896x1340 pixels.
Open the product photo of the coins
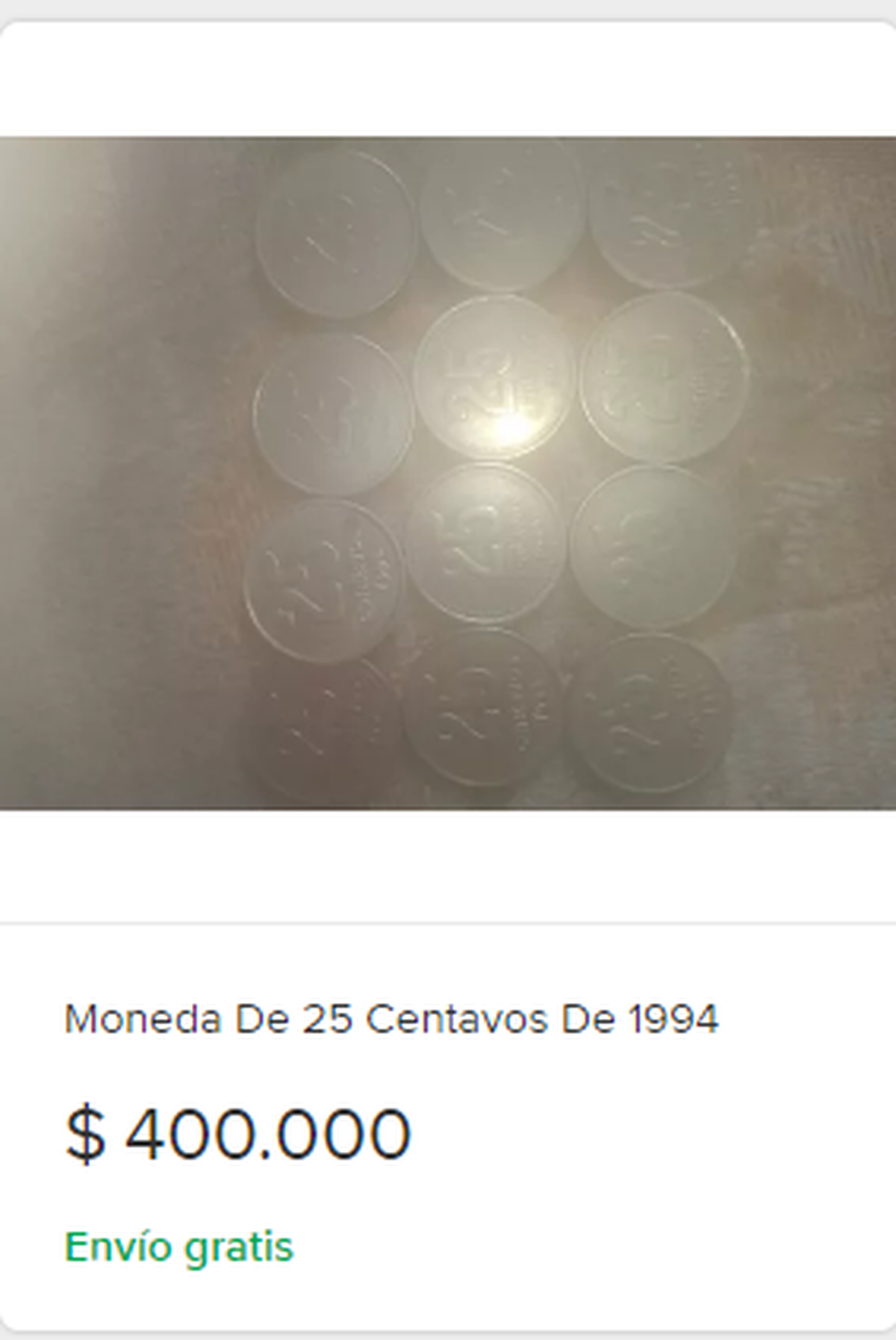[448, 471]
